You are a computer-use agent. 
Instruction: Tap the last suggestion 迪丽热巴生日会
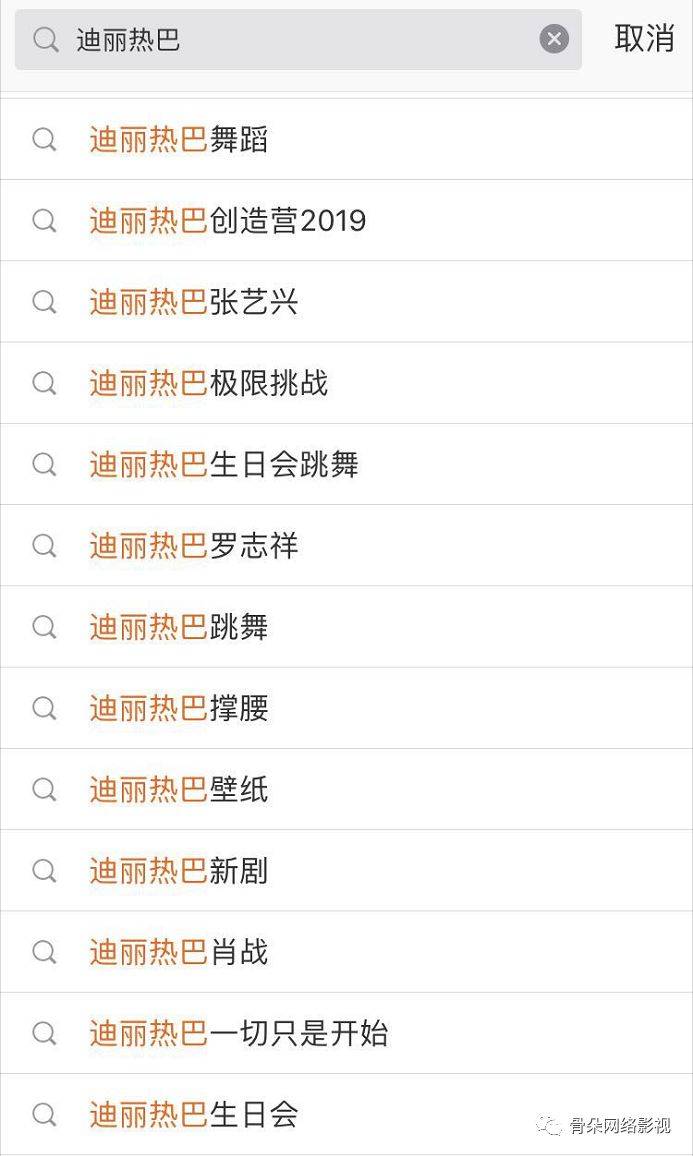pos(194,1114)
